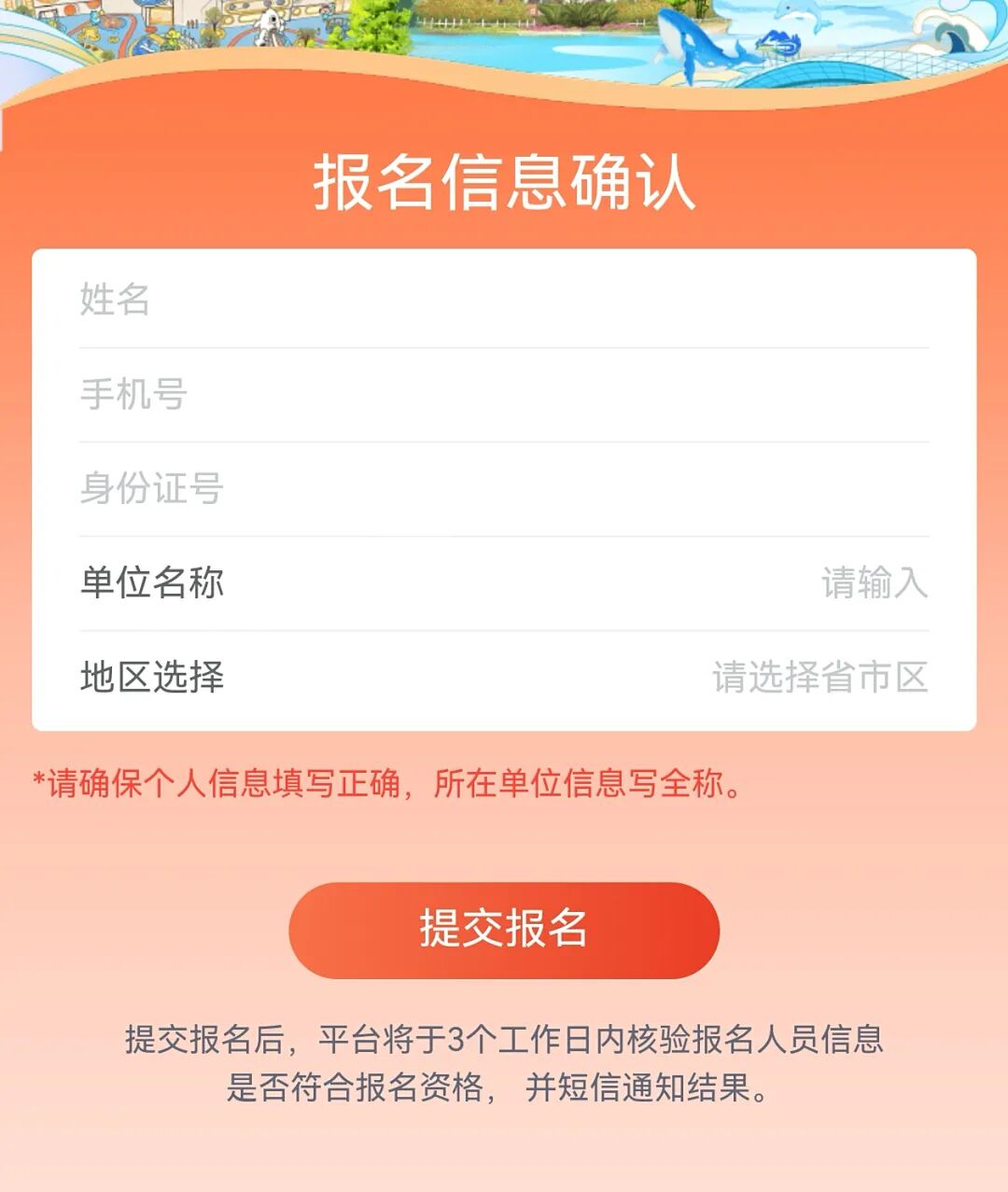Click the 请选择省市区 placeholder to choose a region
Image resolution: width=1008 pixels, height=1192 pixels.
click(821, 680)
